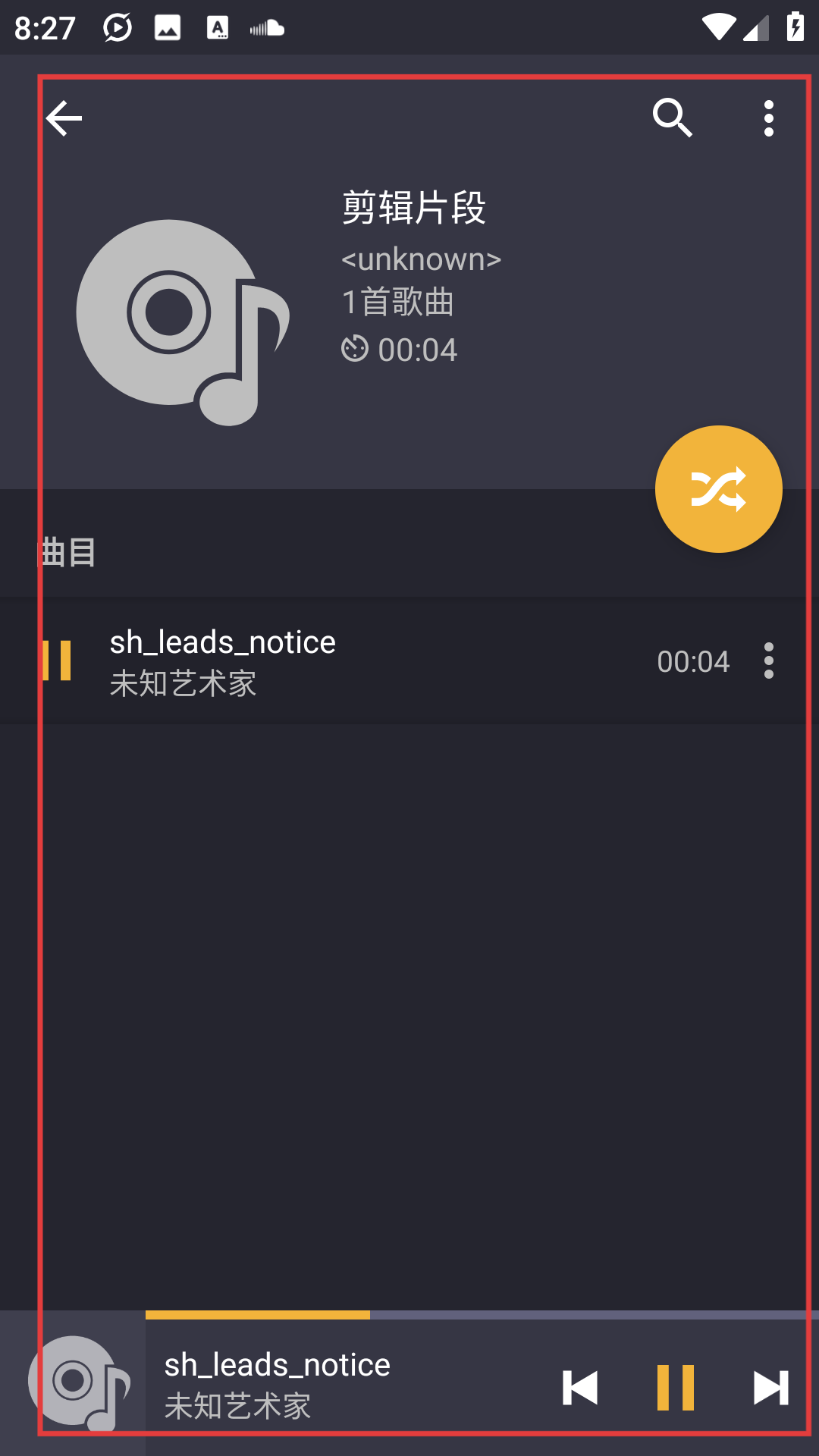
Task: Shuffle play with the yellow floating button
Action: pos(718,489)
